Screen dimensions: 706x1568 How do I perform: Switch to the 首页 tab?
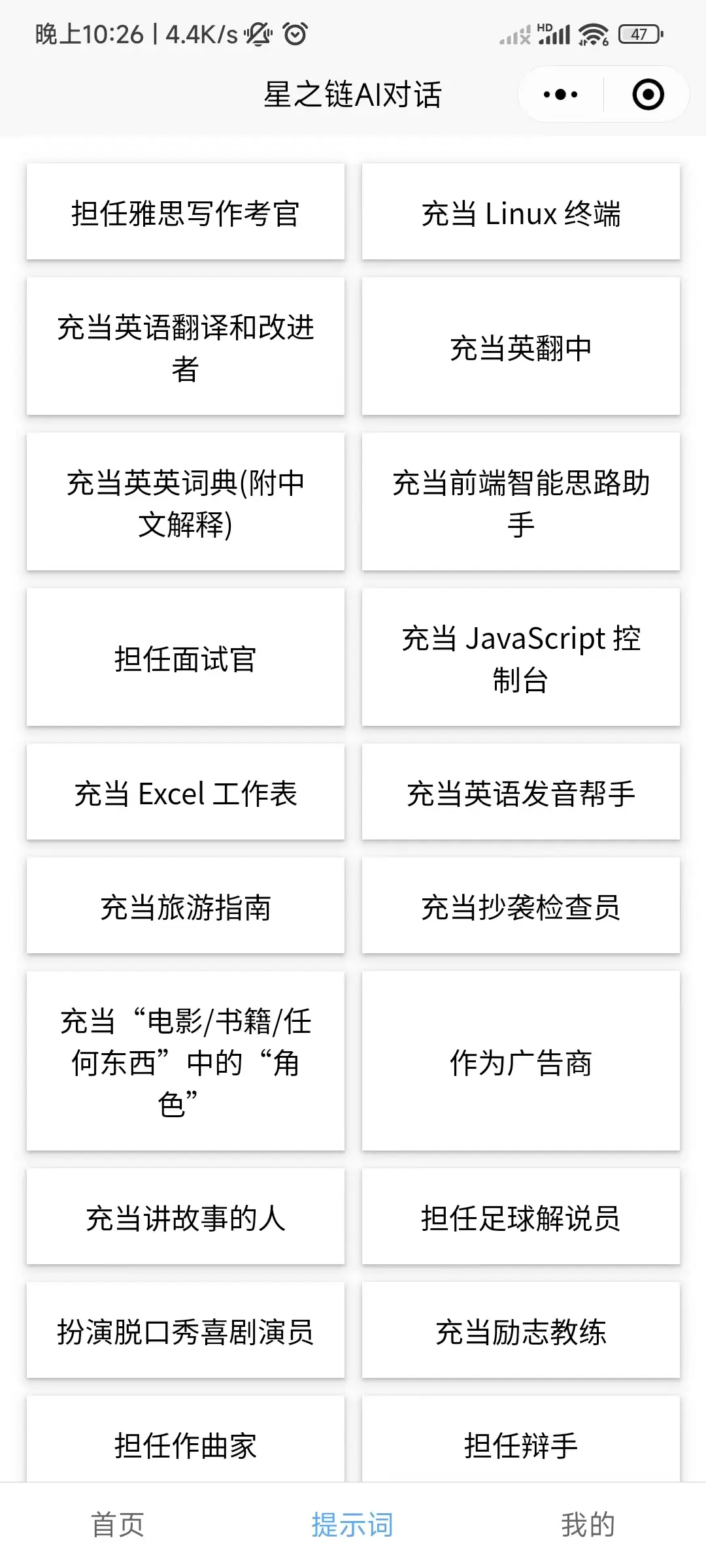click(x=118, y=1525)
